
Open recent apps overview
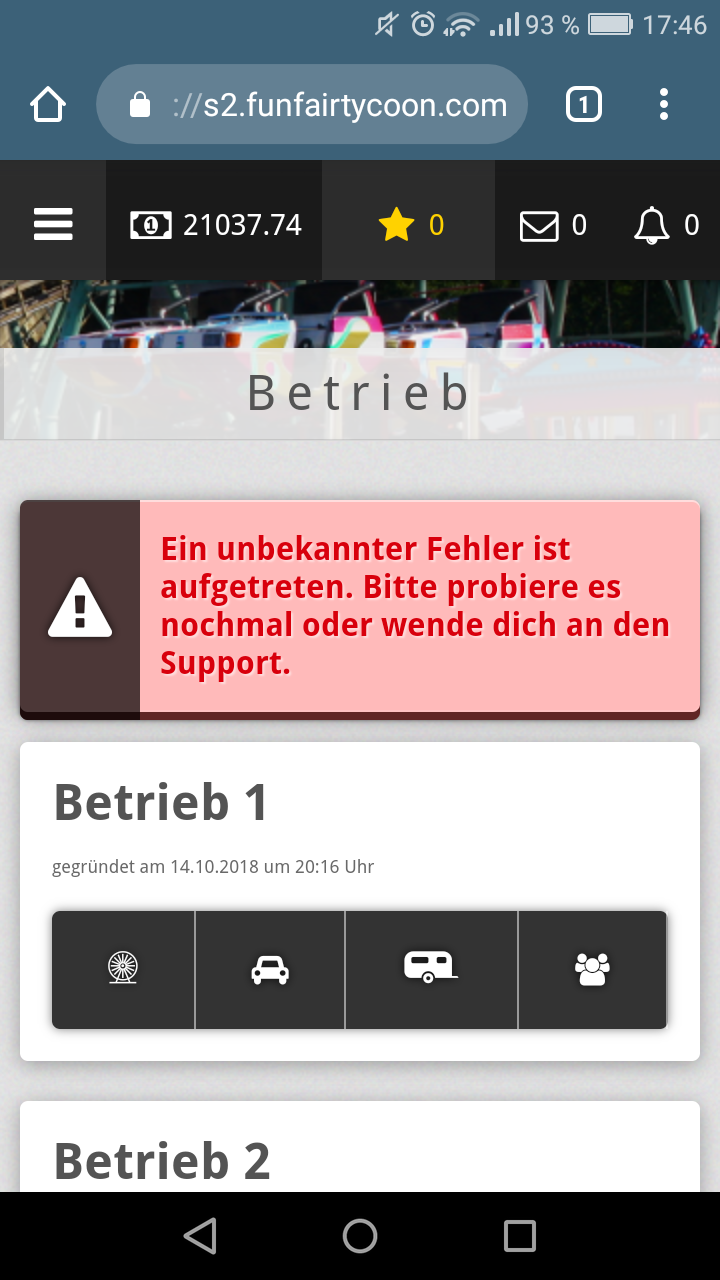[x=520, y=1236]
